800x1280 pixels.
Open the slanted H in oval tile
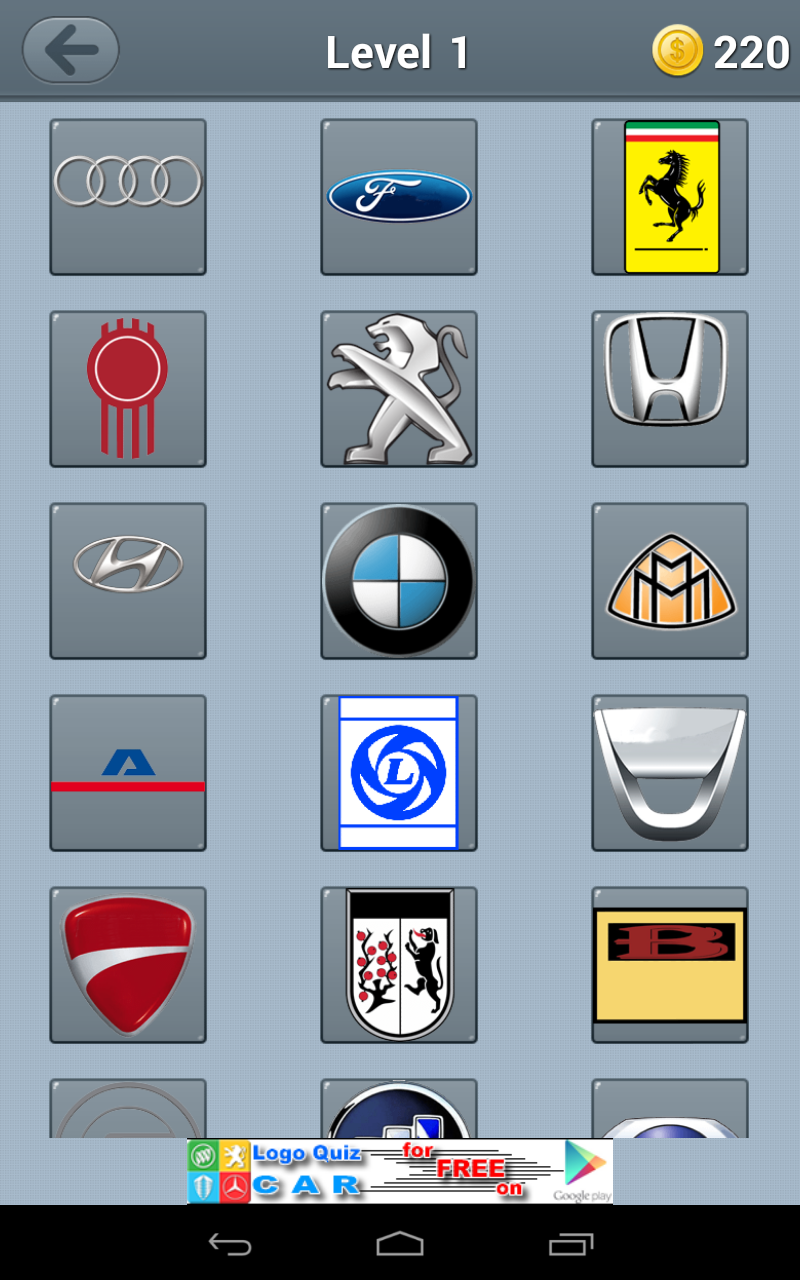pos(128,581)
